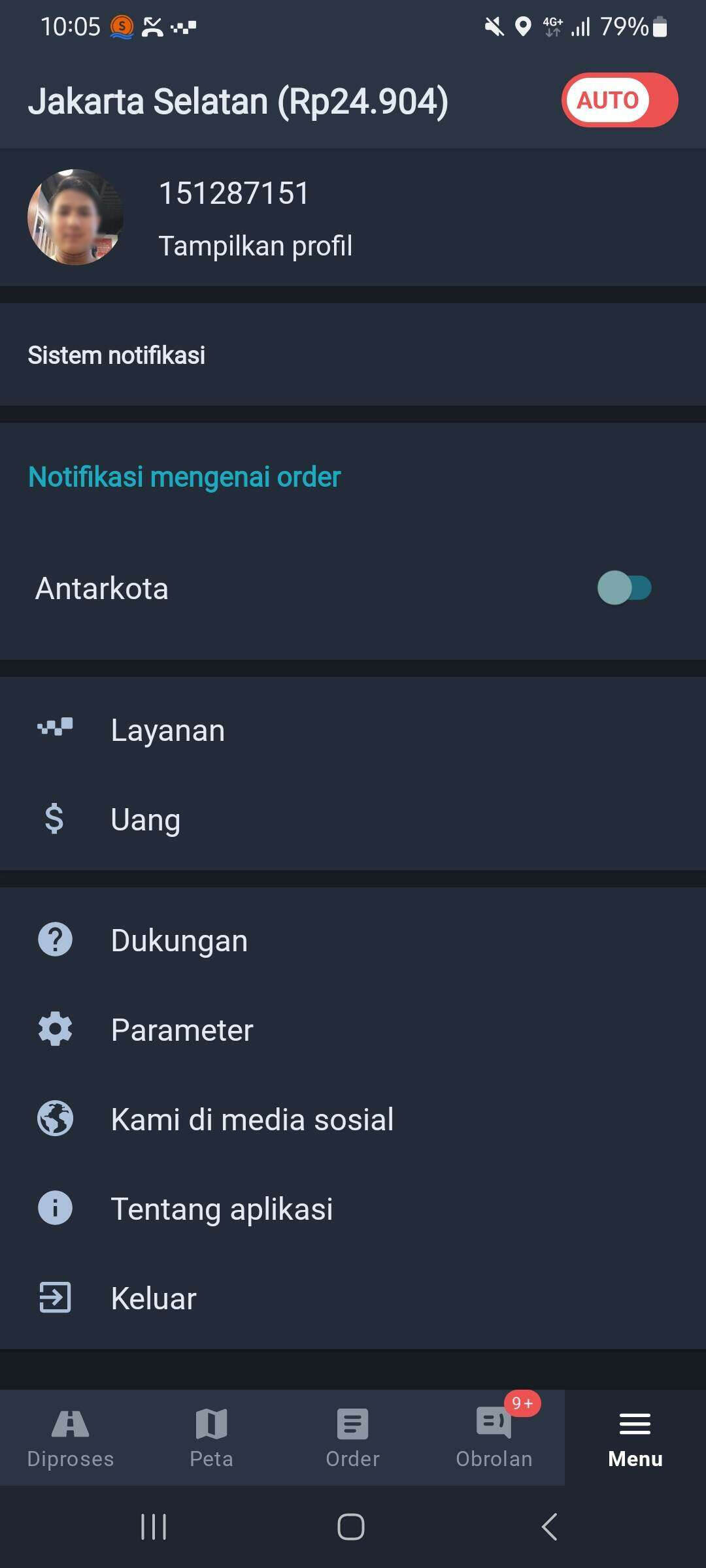Screen dimensions: 706x1568
Task: Click the Dukungan question mark icon
Action: 56,939
